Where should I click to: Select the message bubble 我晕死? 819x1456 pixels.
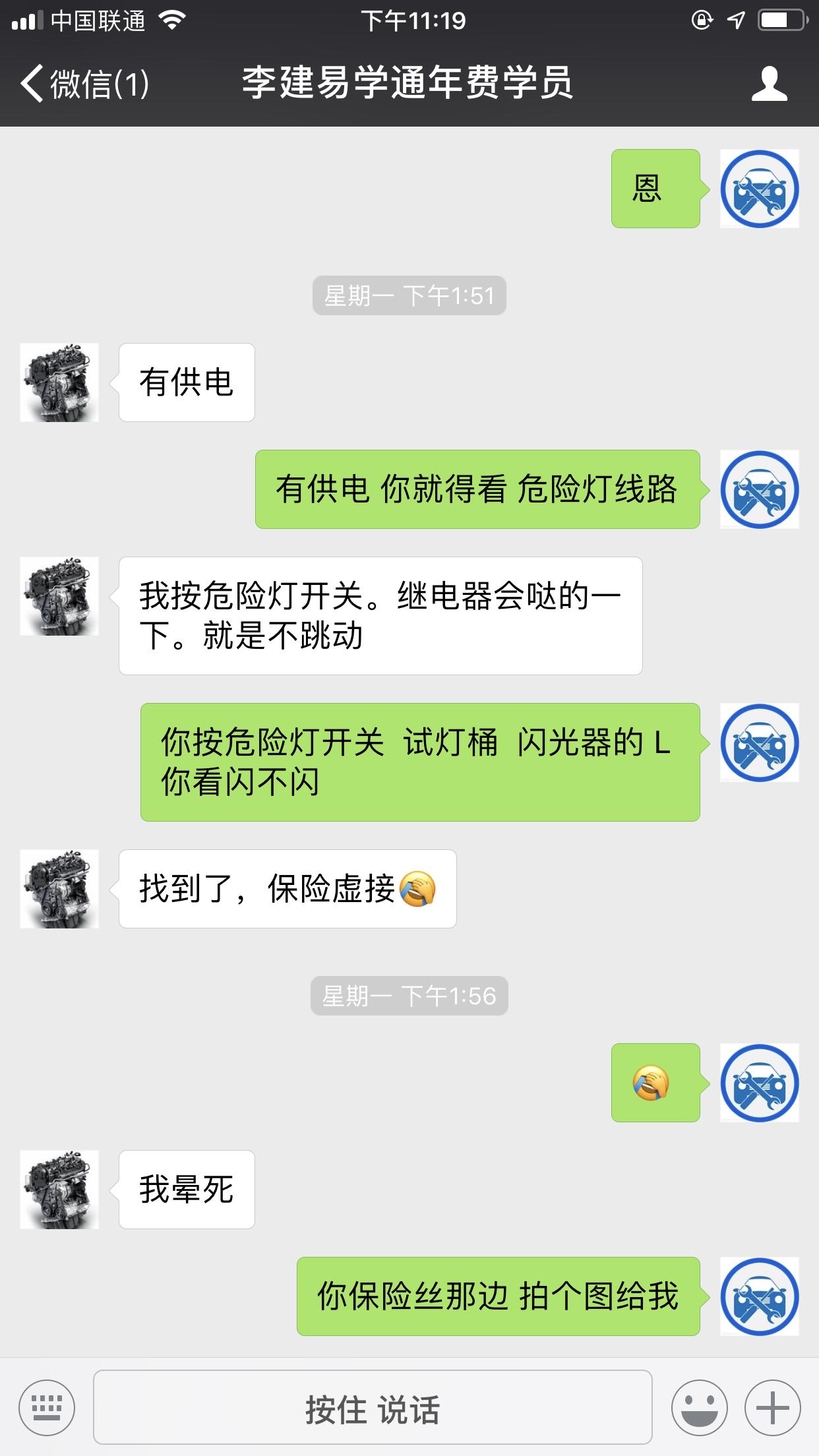(x=185, y=1189)
